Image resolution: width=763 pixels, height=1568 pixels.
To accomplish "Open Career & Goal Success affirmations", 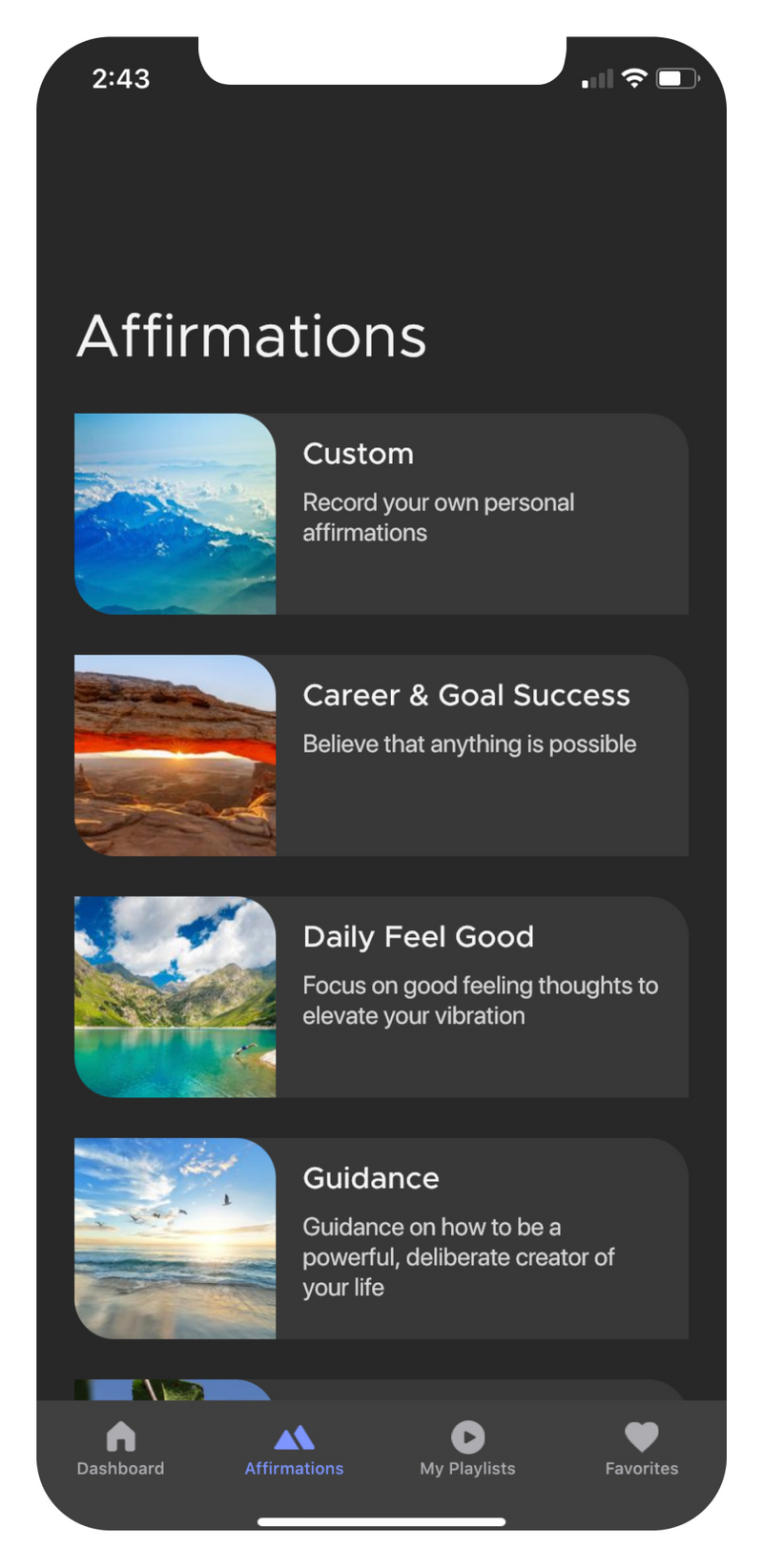I will [x=381, y=755].
